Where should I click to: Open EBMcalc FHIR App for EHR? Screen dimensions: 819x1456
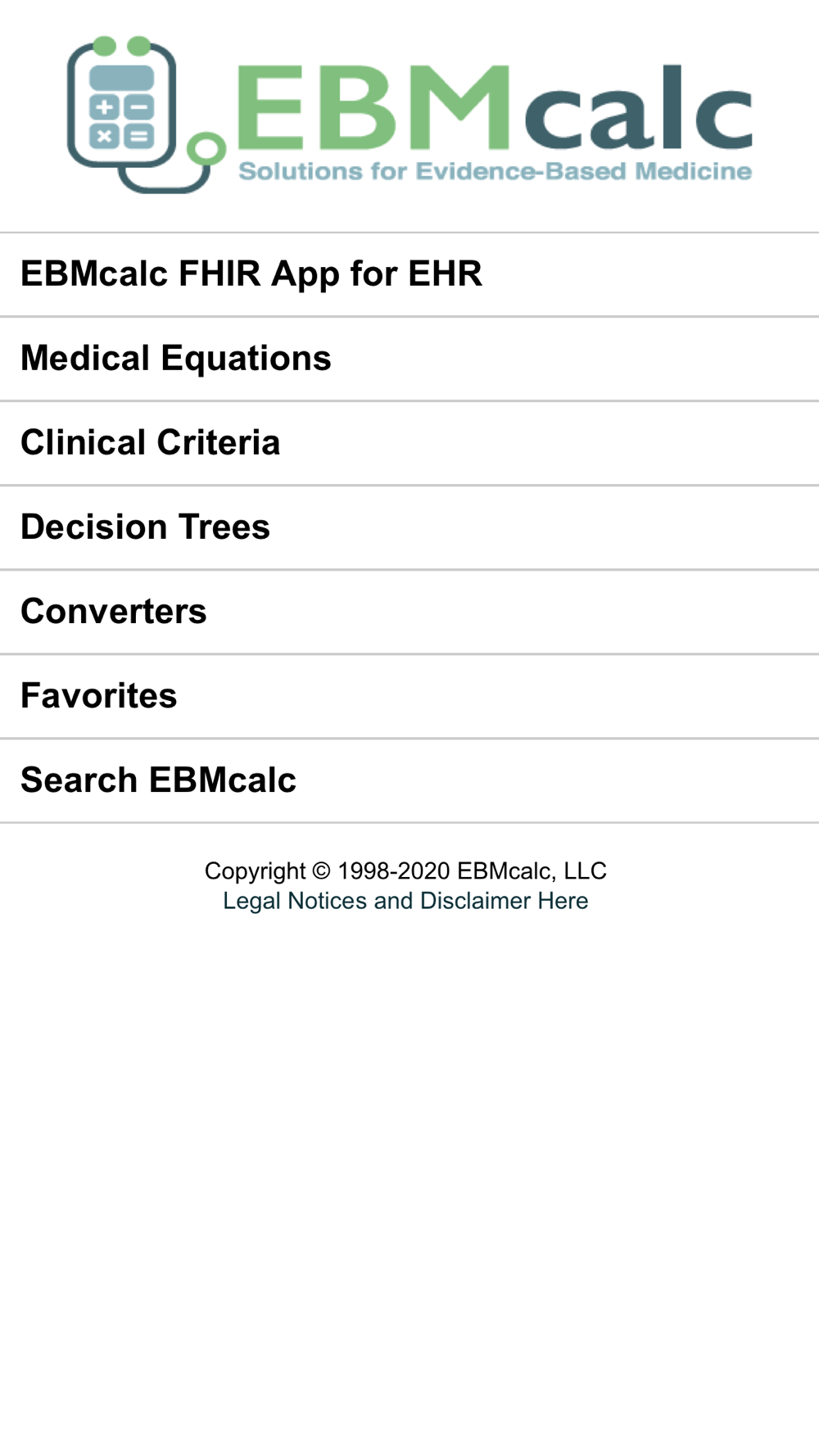coord(251,274)
